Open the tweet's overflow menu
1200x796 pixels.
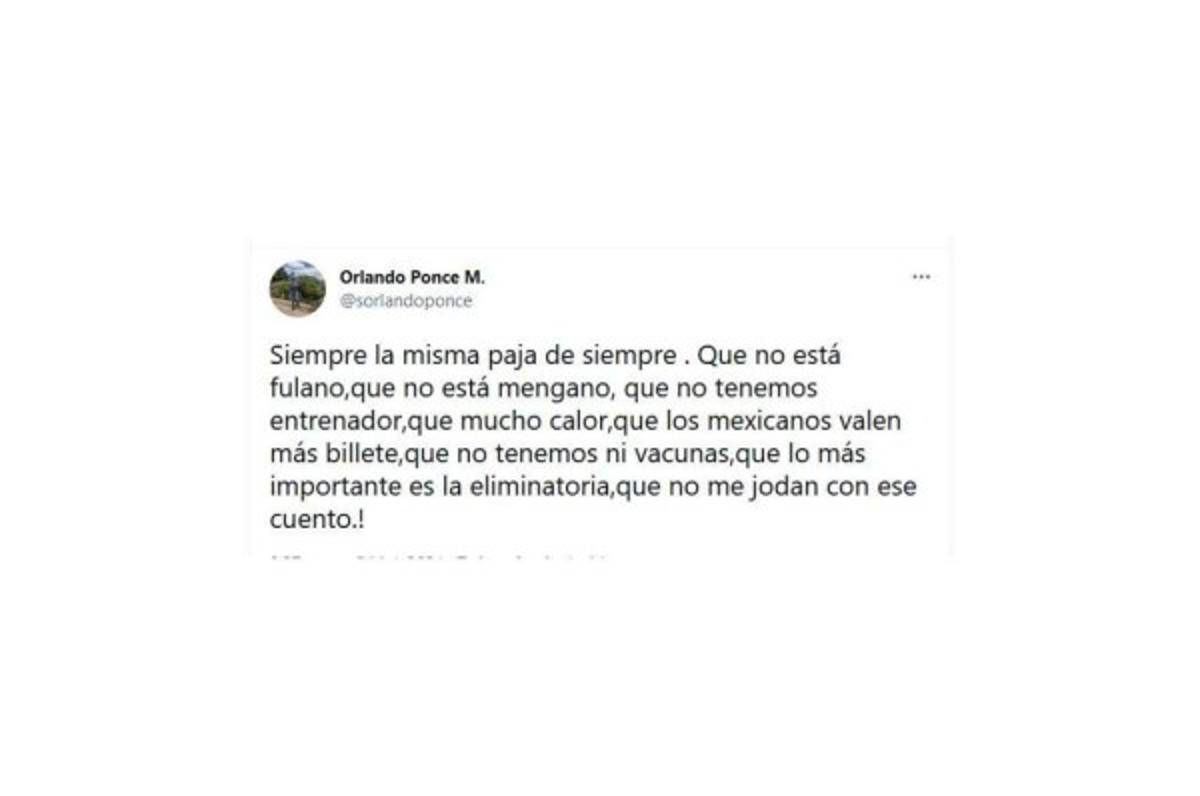(x=921, y=277)
